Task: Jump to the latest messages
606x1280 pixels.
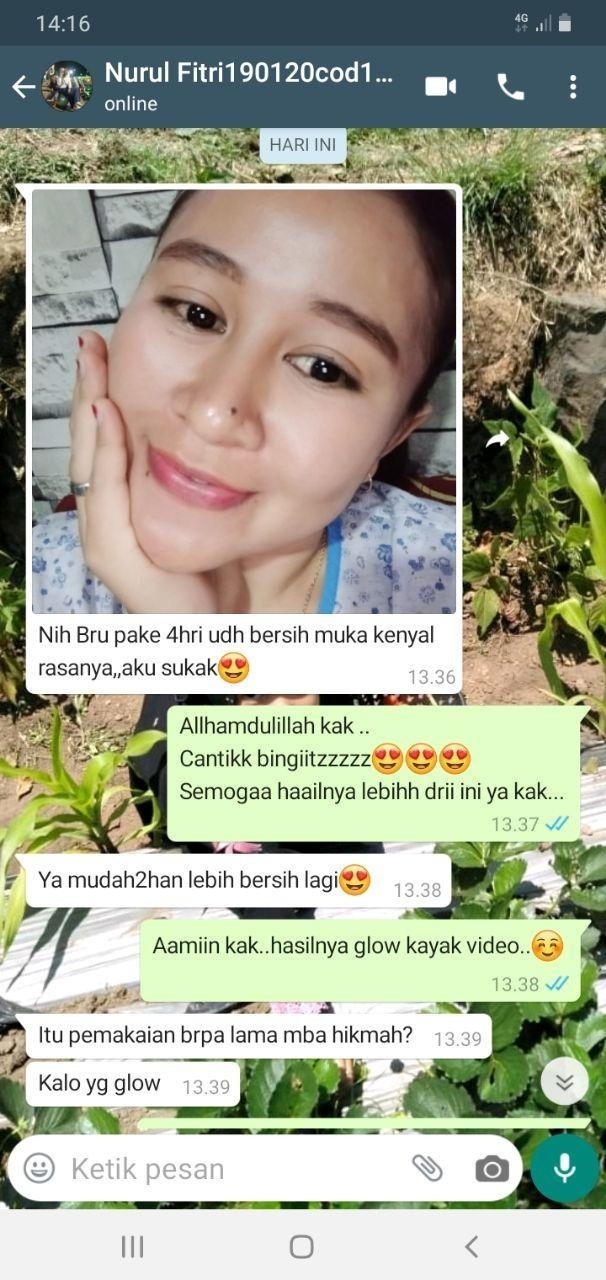Action: click(564, 1082)
